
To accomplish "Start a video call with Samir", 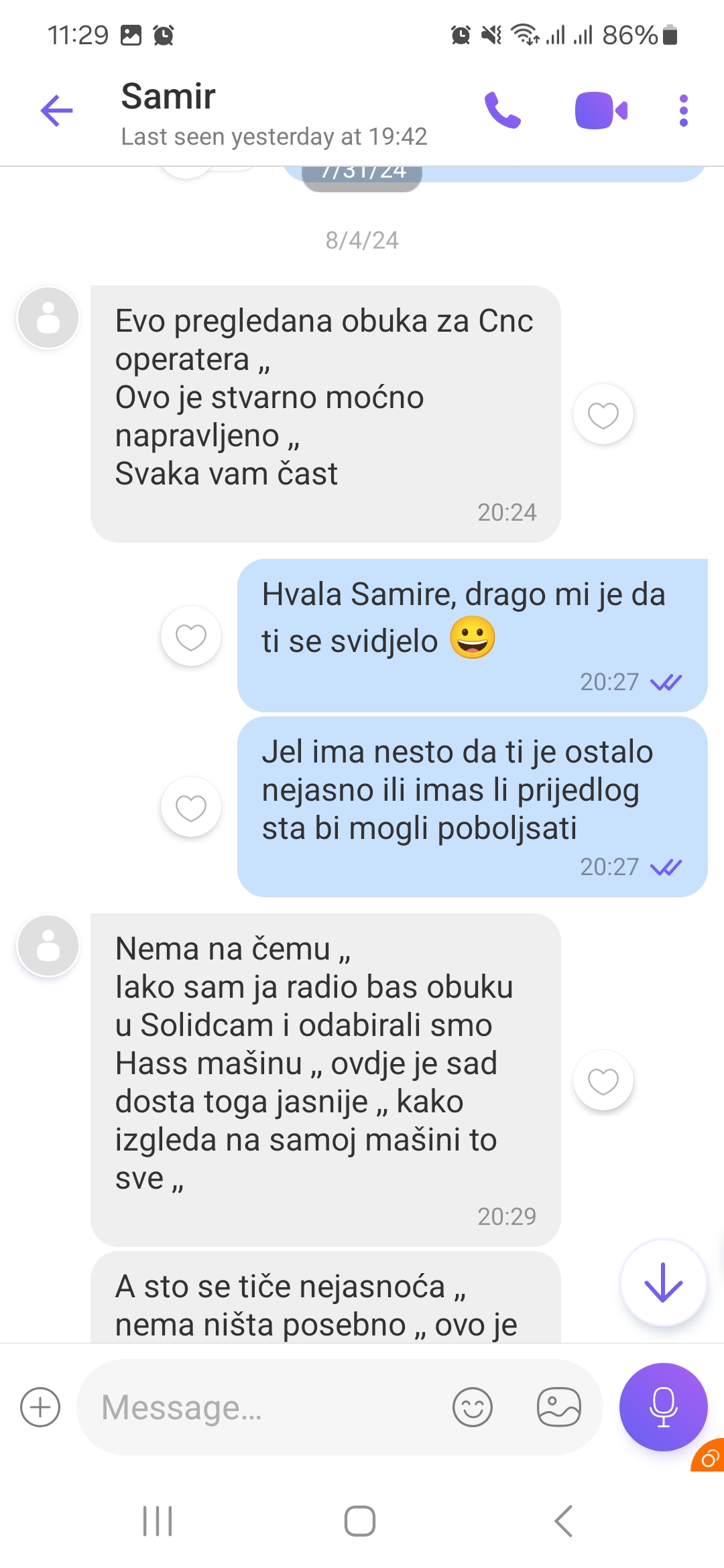I will point(601,111).
